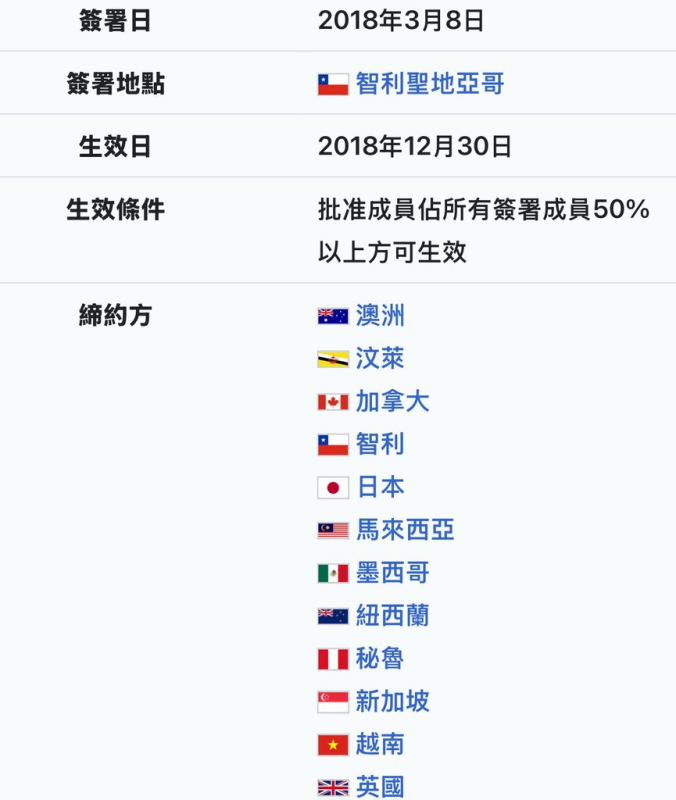This screenshot has height=800, width=676.
Task: Open the 越南 link
Action: pyautogui.click(x=380, y=745)
